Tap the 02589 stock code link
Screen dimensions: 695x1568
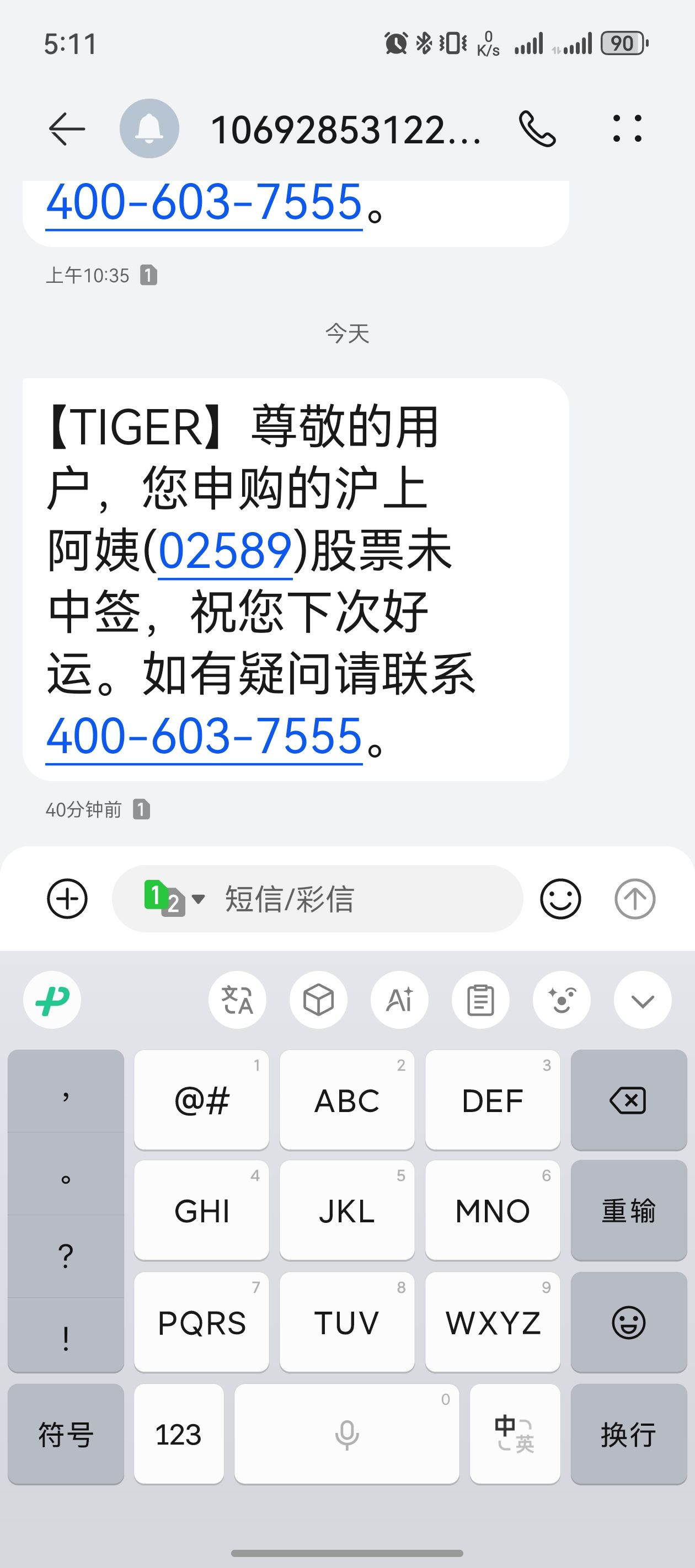[x=224, y=551]
